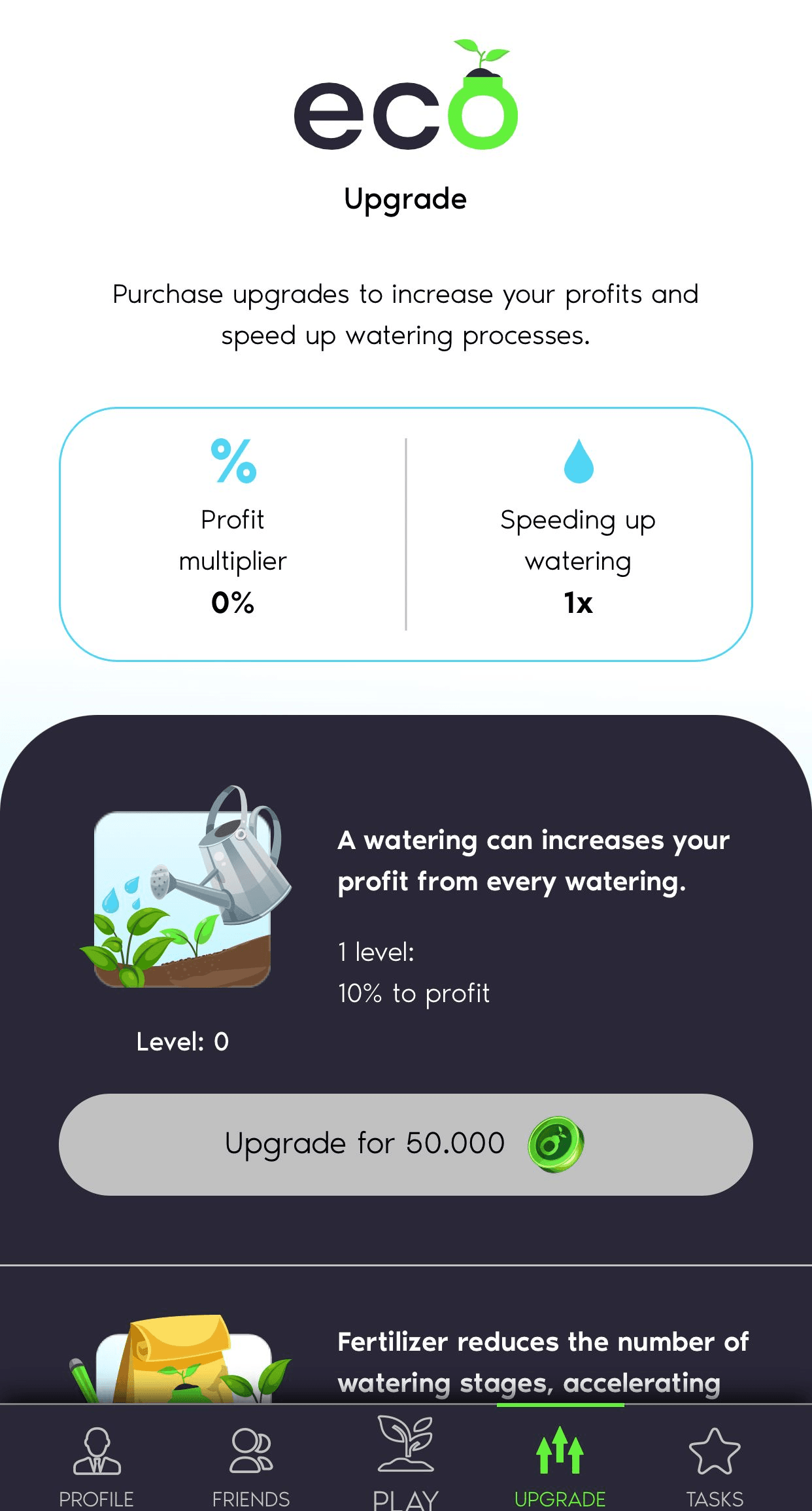Select the Friends people icon
Screen dimensions: 812x1511
click(250, 1449)
